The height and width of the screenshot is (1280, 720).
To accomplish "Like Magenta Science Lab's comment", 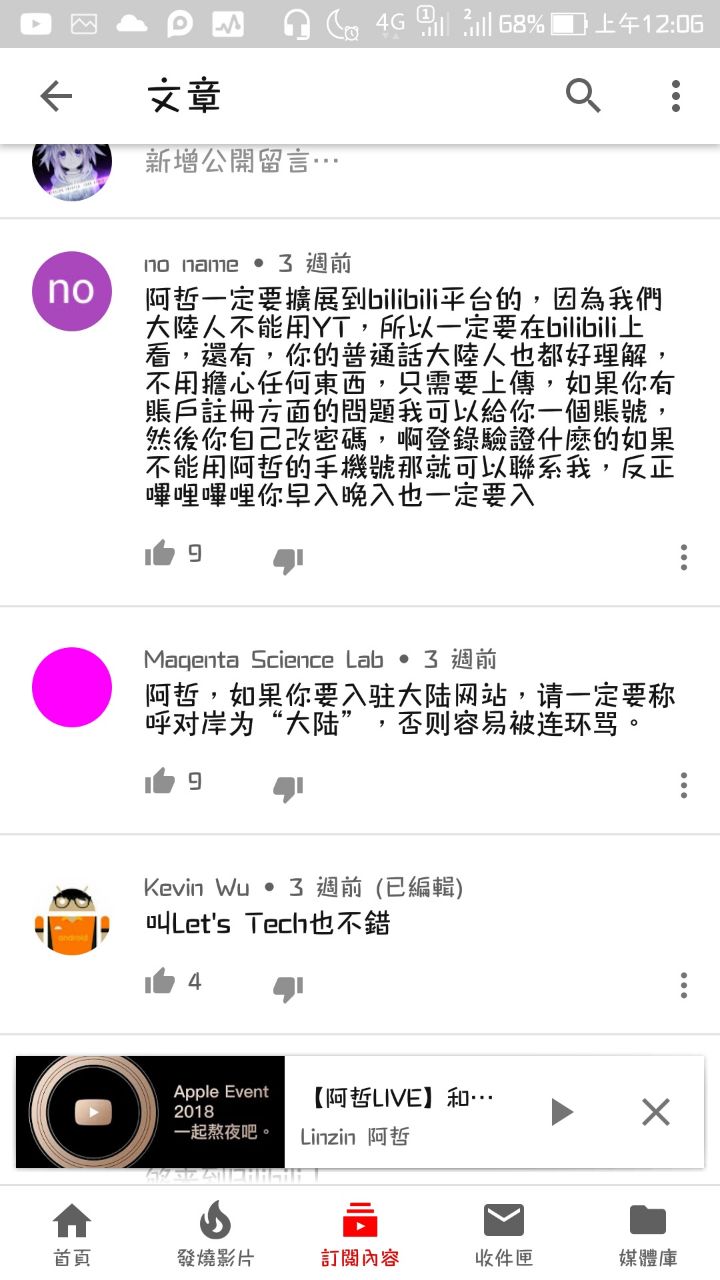I will point(160,781).
